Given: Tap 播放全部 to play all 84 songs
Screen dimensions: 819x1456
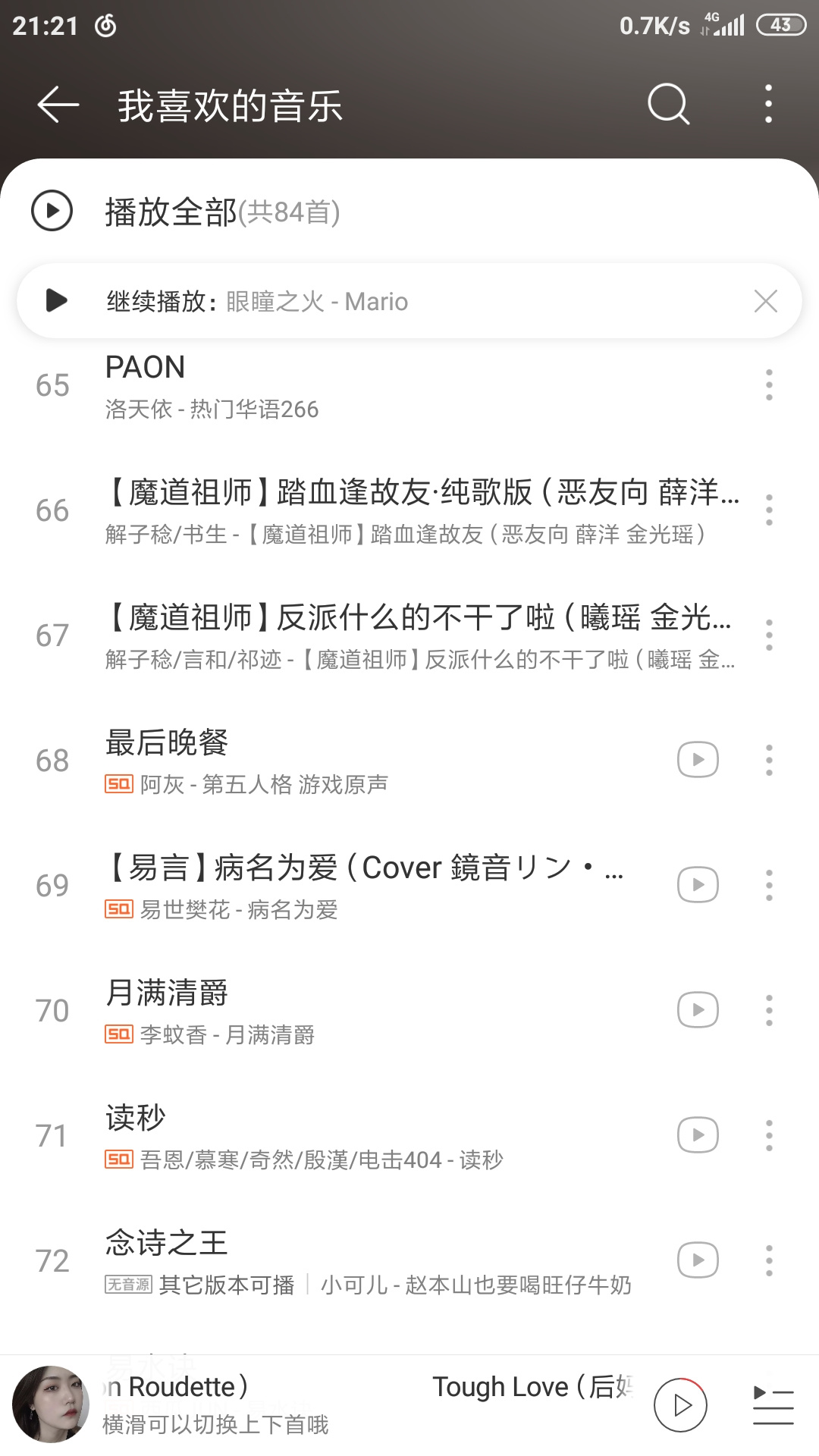Looking at the screenshot, I should pyautogui.click(x=223, y=212).
